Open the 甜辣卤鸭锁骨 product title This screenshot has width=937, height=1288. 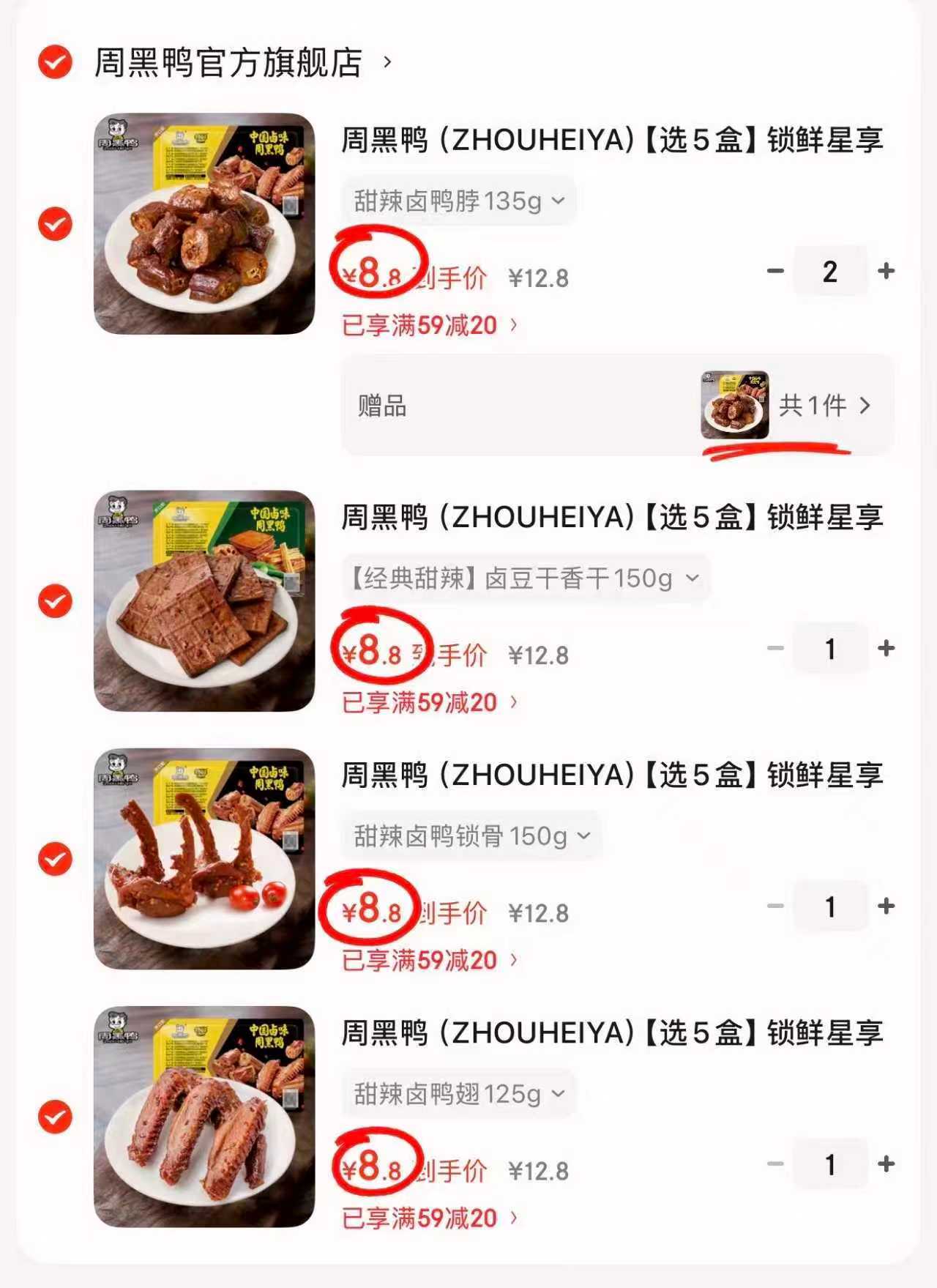point(613,778)
